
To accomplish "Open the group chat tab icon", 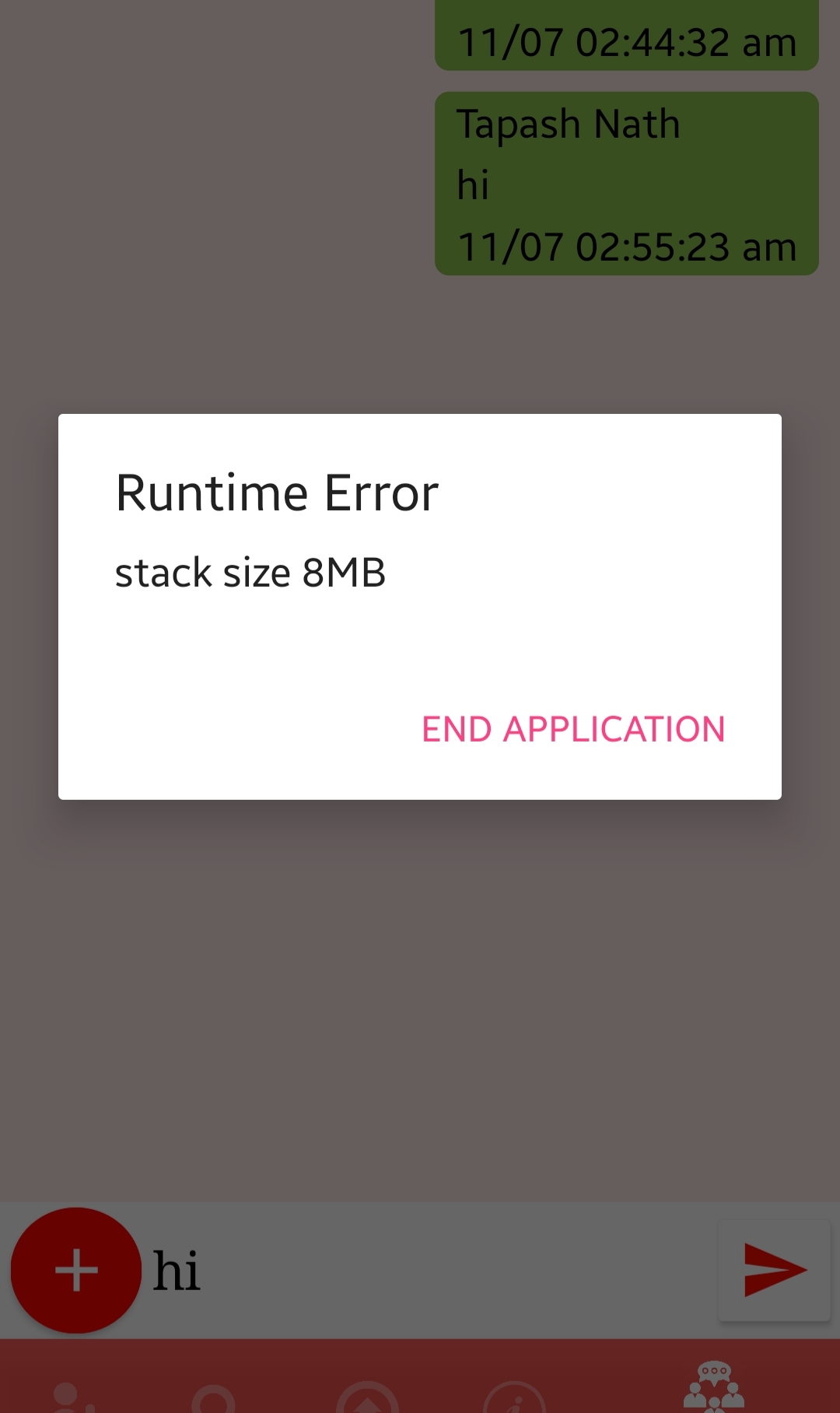I will pos(714,1387).
